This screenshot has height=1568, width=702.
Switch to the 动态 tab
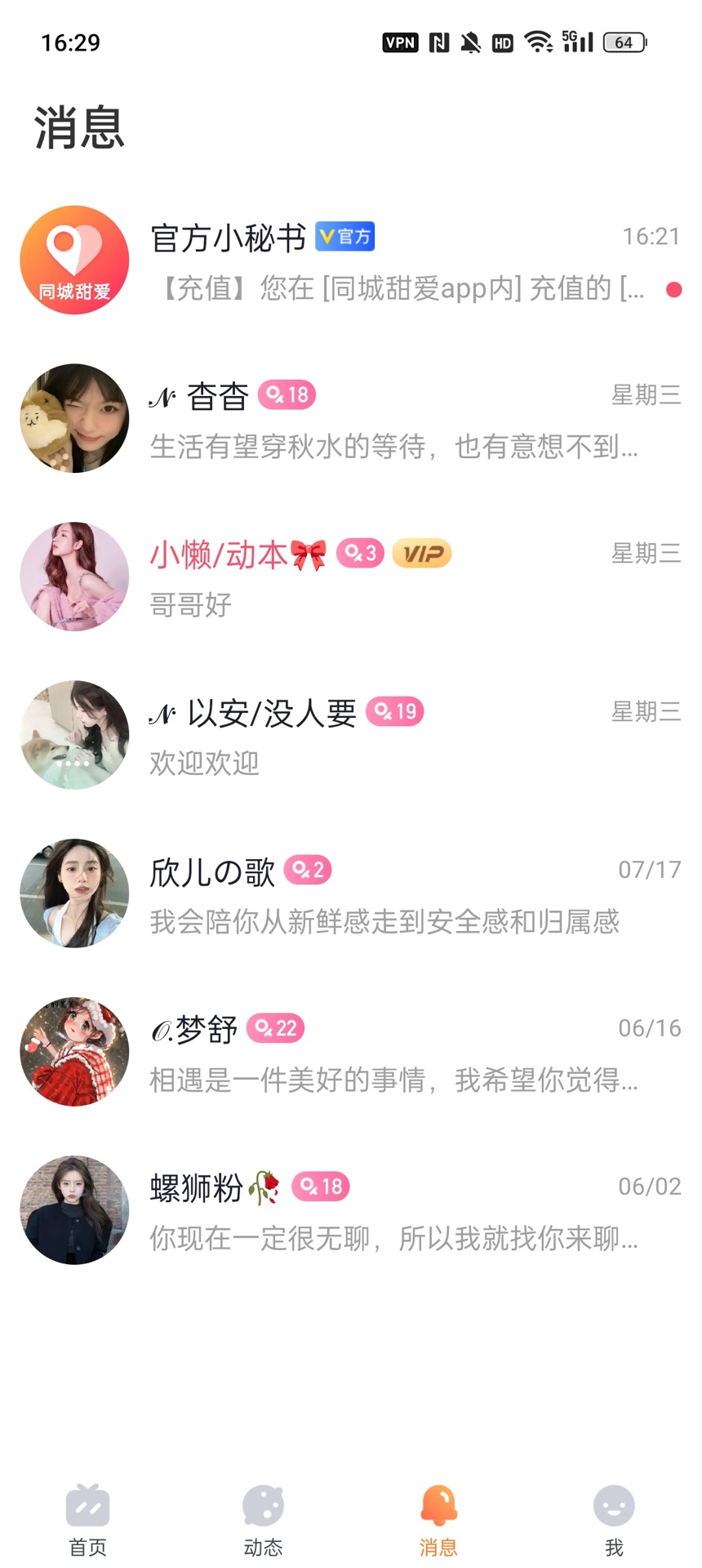coord(263,1521)
